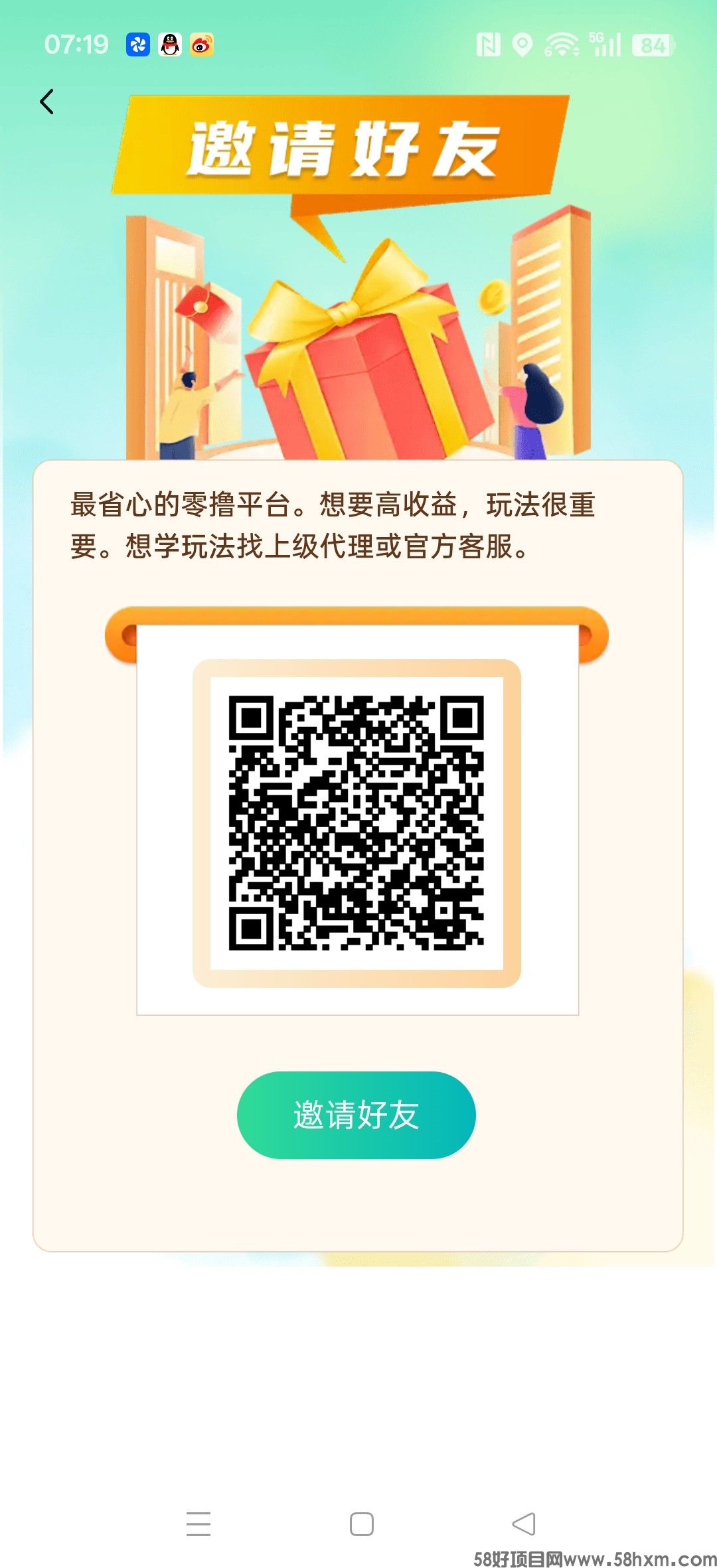Tap the NFC status icon

pyautogui.click(x=489, y=44)
